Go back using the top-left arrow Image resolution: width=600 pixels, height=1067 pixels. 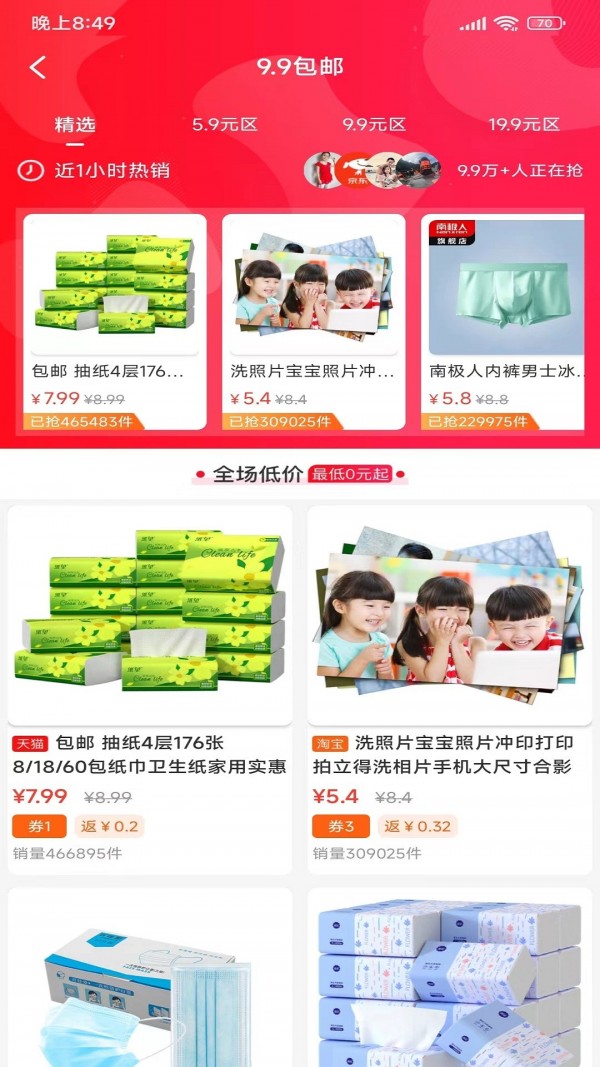38,67
